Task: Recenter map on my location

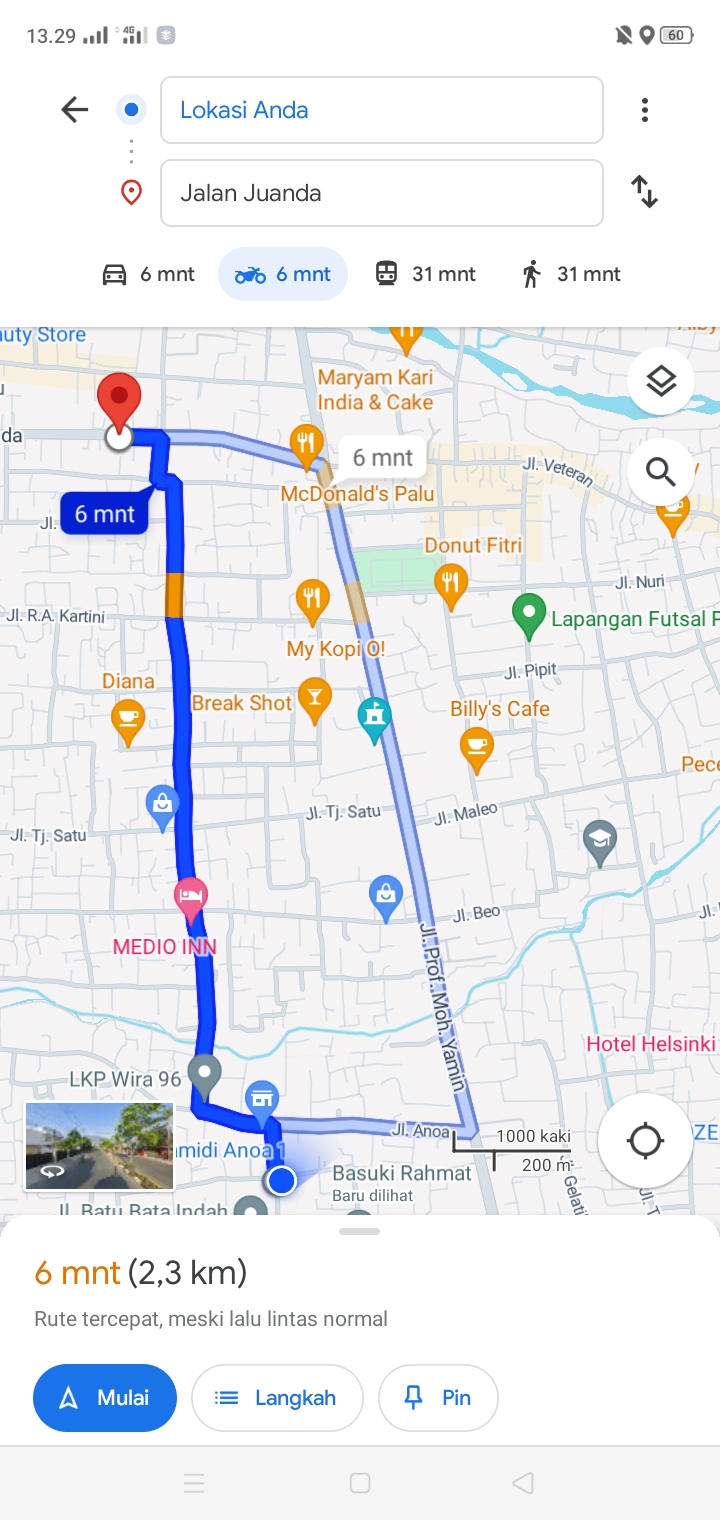Action: click(x=645, y=1140)
